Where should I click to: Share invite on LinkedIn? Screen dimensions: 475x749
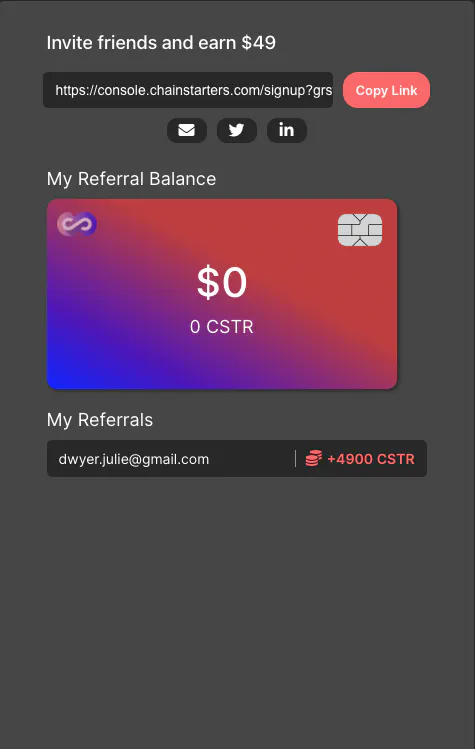(287, 130)
